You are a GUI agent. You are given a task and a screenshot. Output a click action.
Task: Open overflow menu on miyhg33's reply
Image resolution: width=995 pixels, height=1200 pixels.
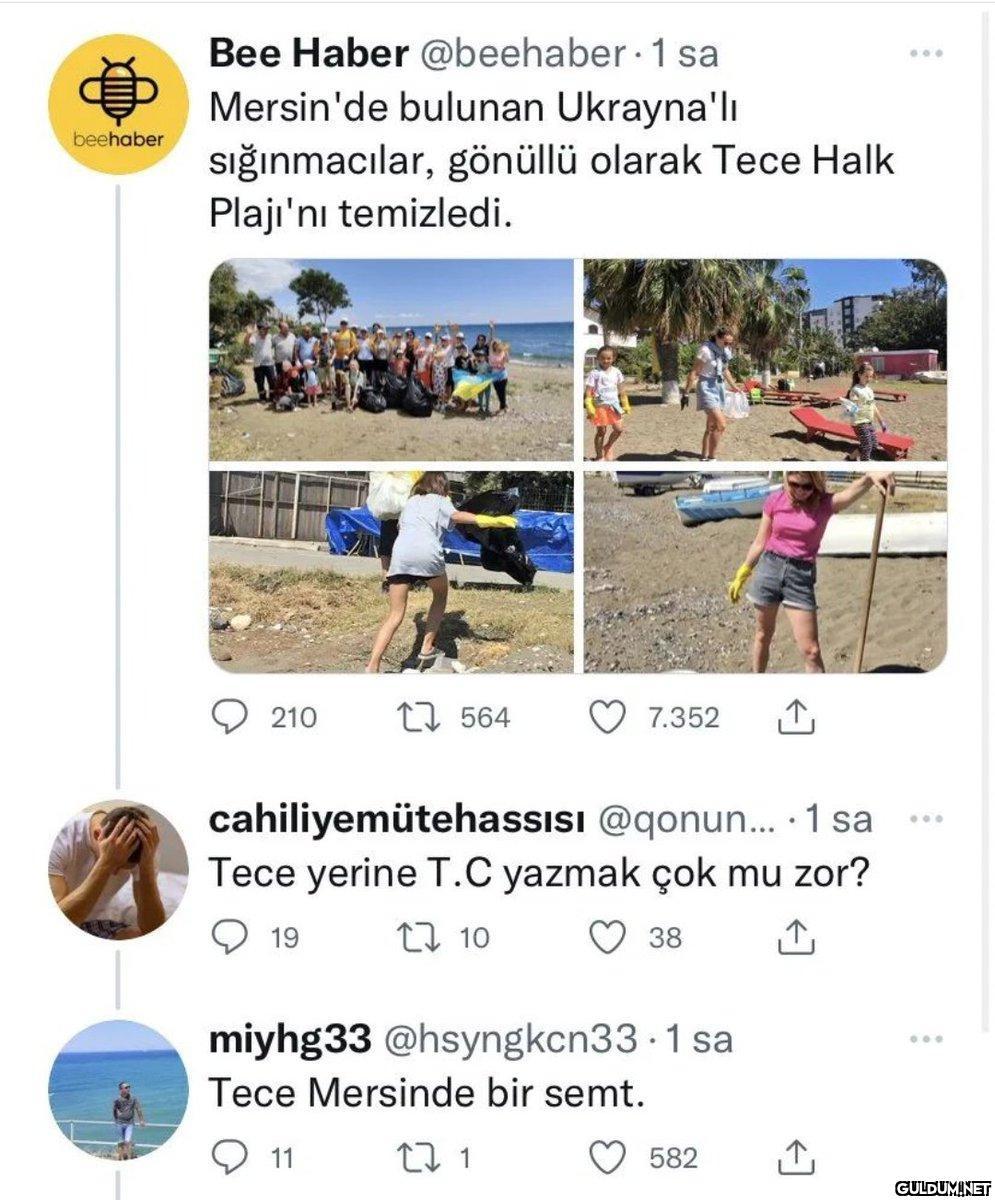tap(926, 1039)
